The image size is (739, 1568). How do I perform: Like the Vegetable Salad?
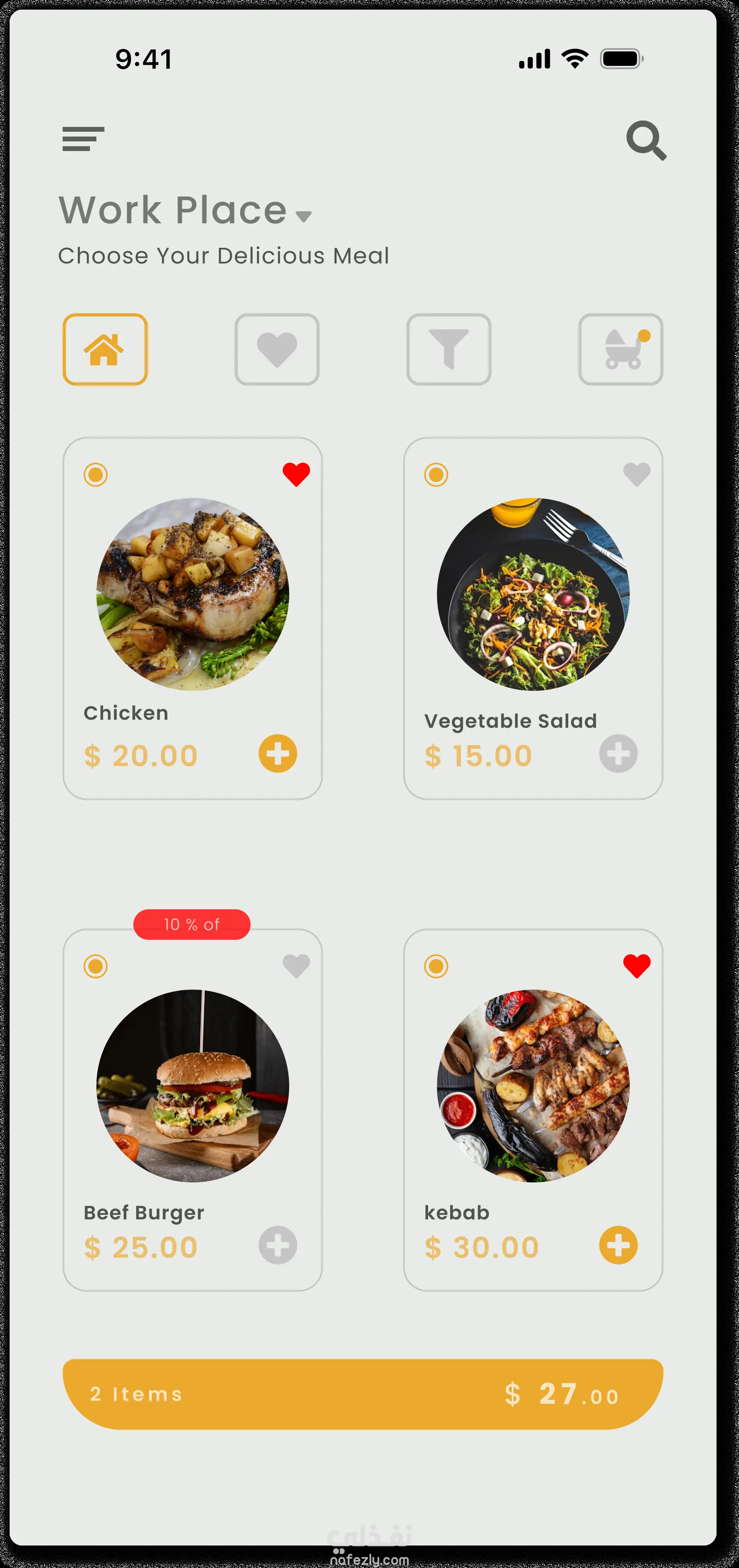coord(637,475)
